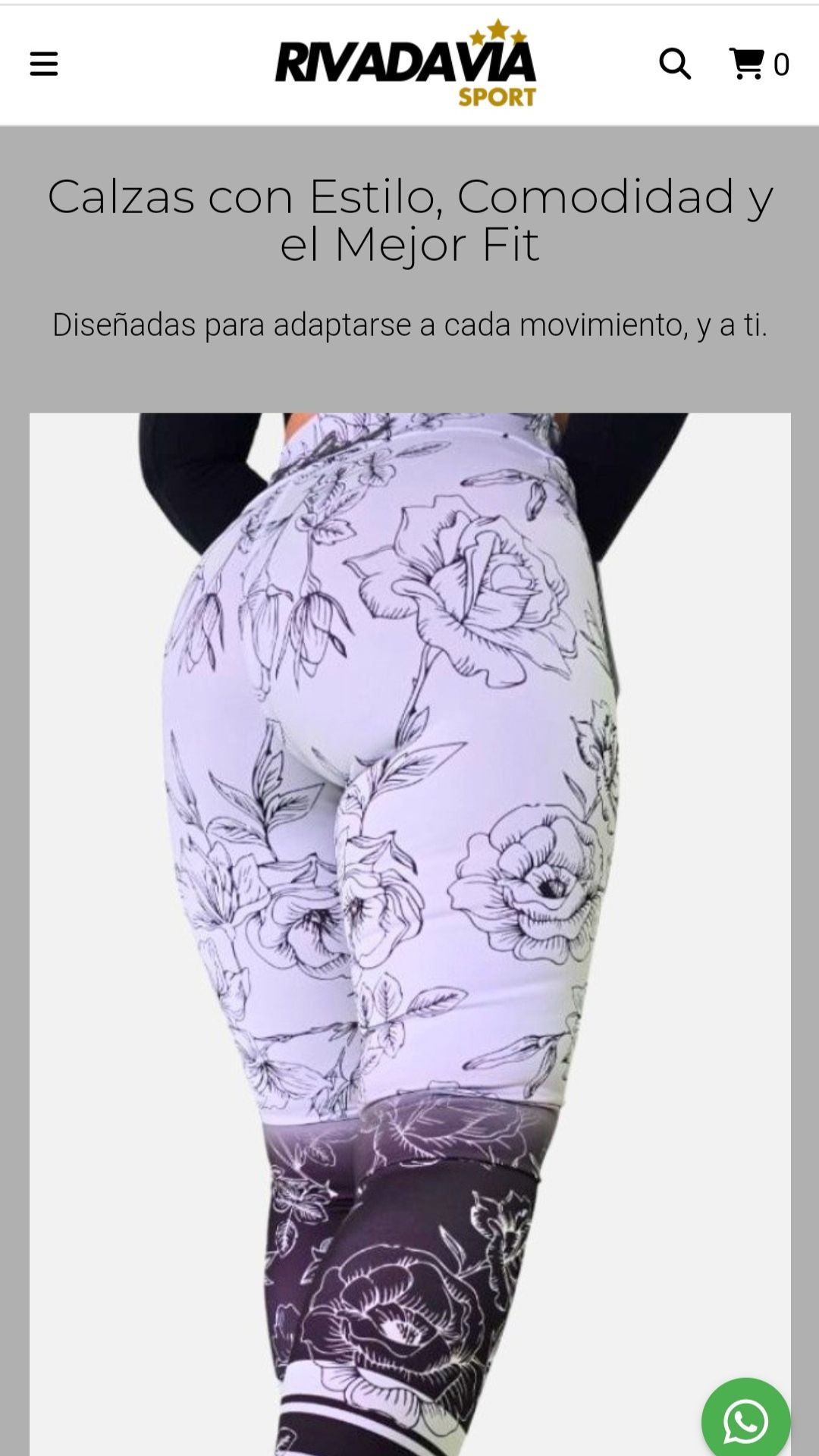Image resolution: width=819 pixels, height=1456 pixels.
Task: View the shopping cart
Action: point(758,64)
